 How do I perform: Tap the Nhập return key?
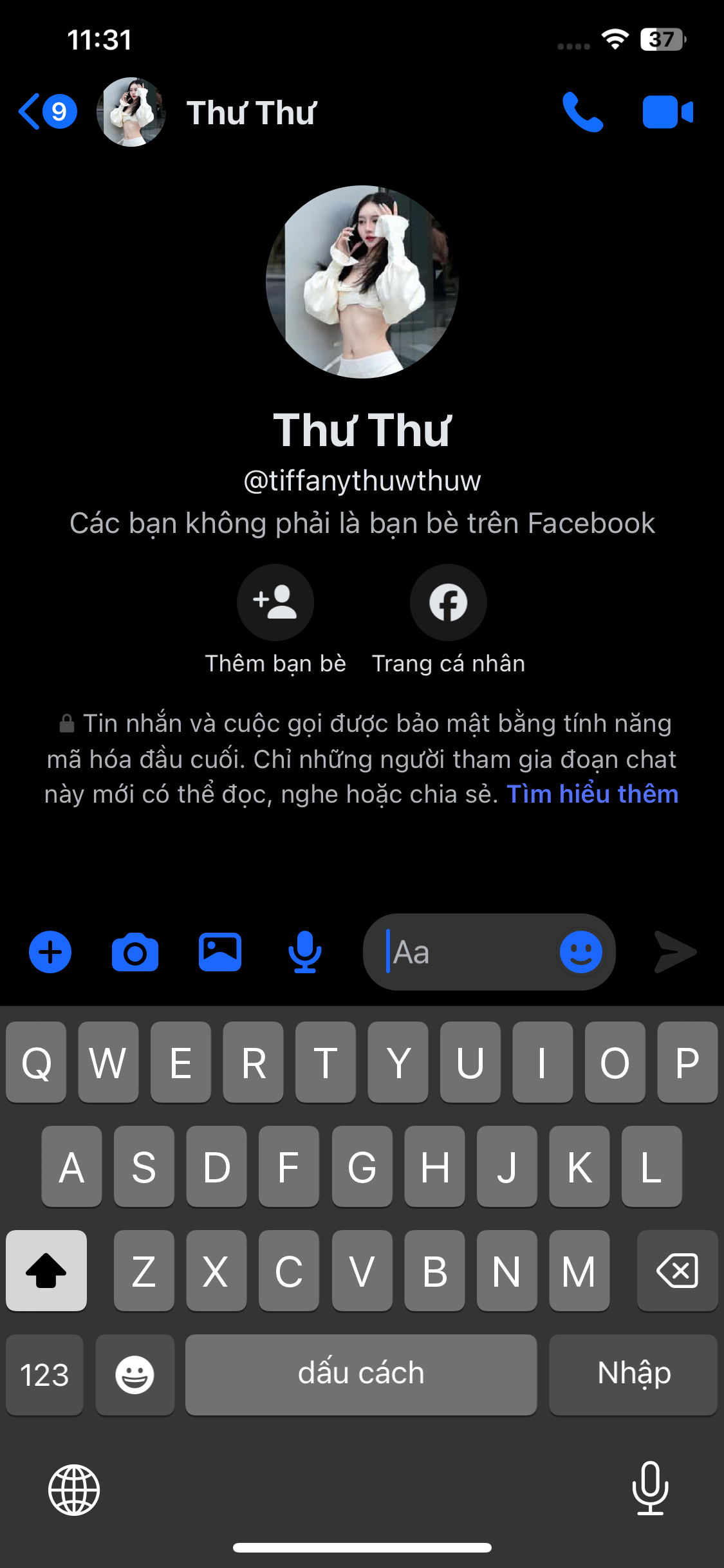tap(634, 1375)
